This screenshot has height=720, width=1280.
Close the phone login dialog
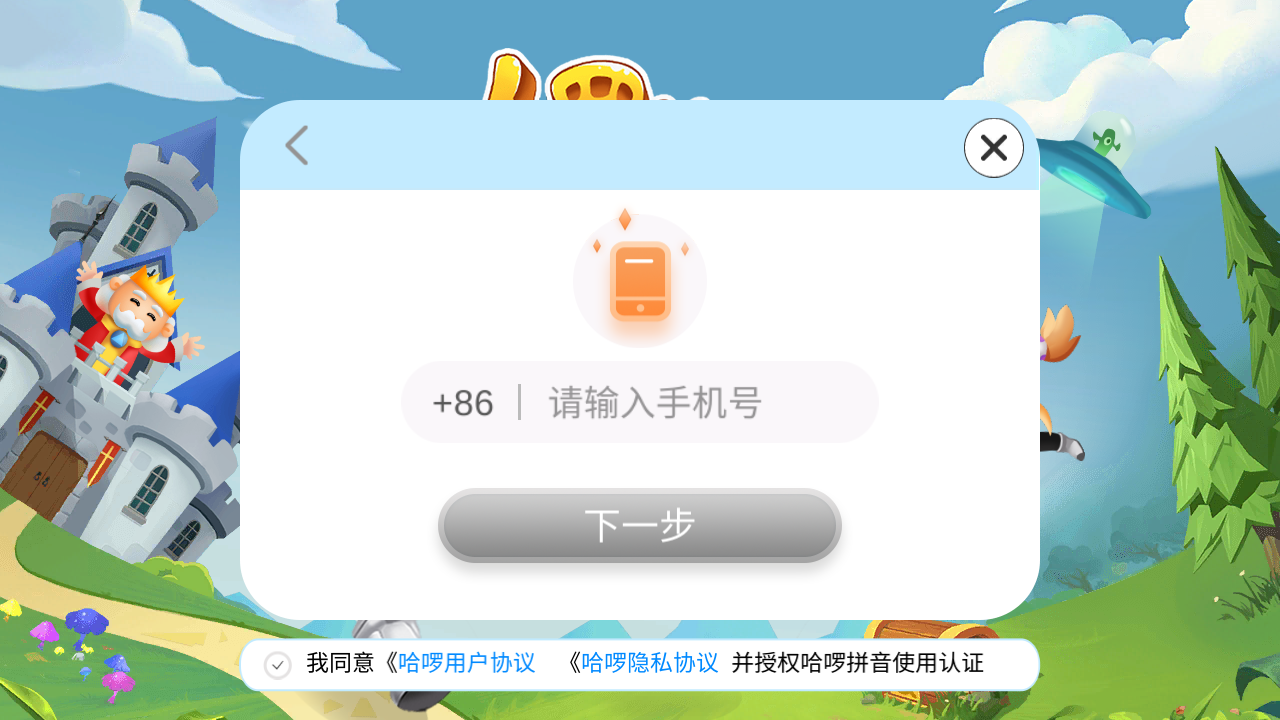coord(993,148)
